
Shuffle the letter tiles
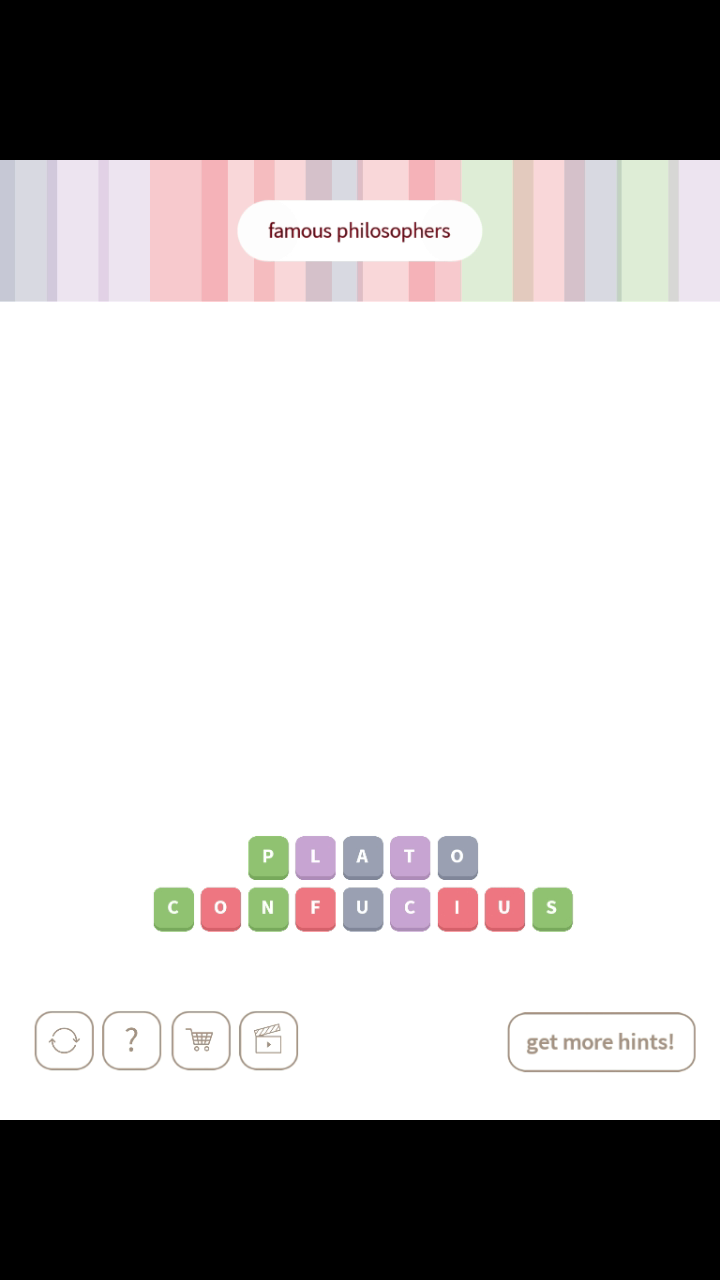(64, 1041)
